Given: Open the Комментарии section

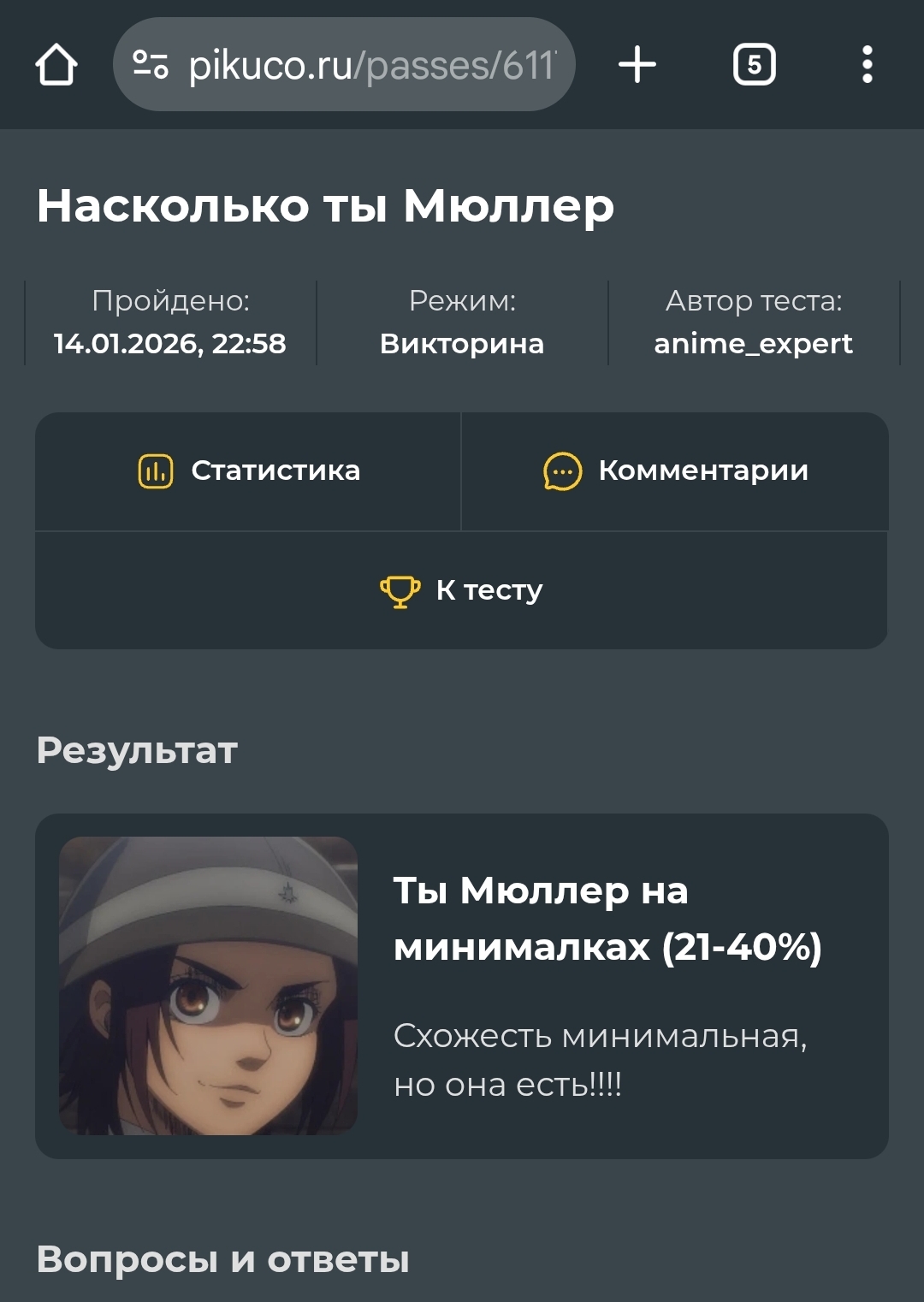Looking at the screenshot, I should [675, 470].
